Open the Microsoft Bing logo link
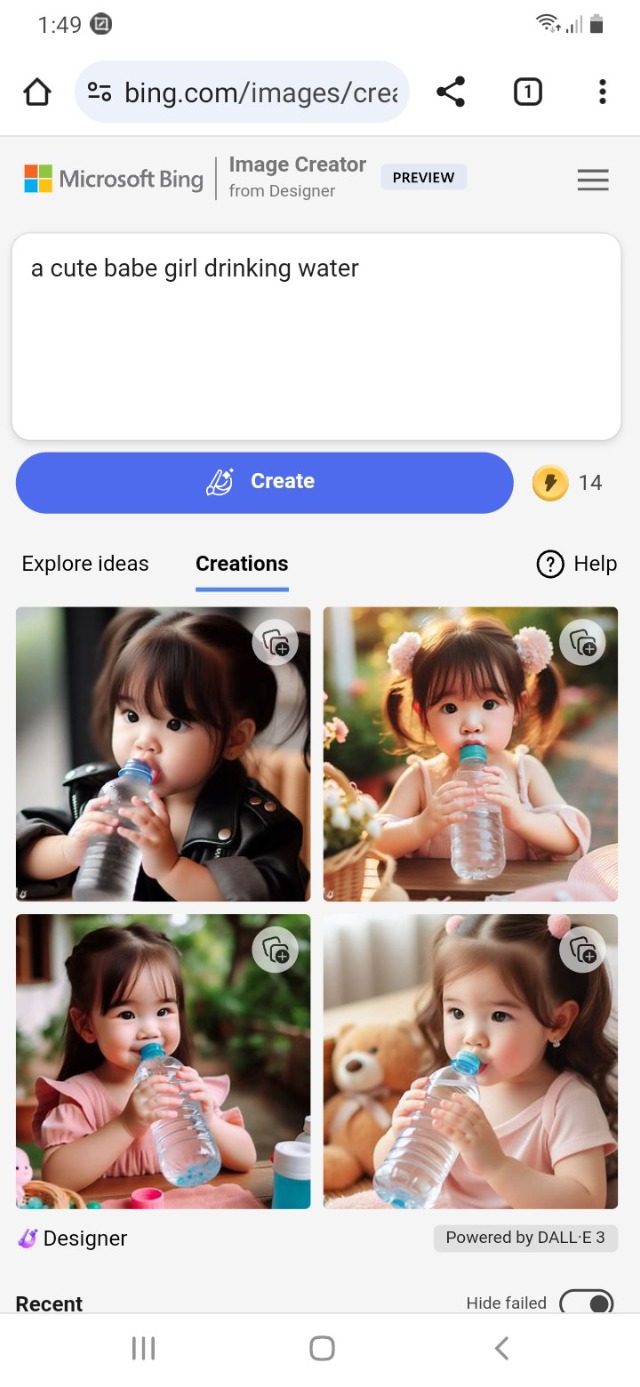The height and width of the screenshot is (1387, 640). 114,180
